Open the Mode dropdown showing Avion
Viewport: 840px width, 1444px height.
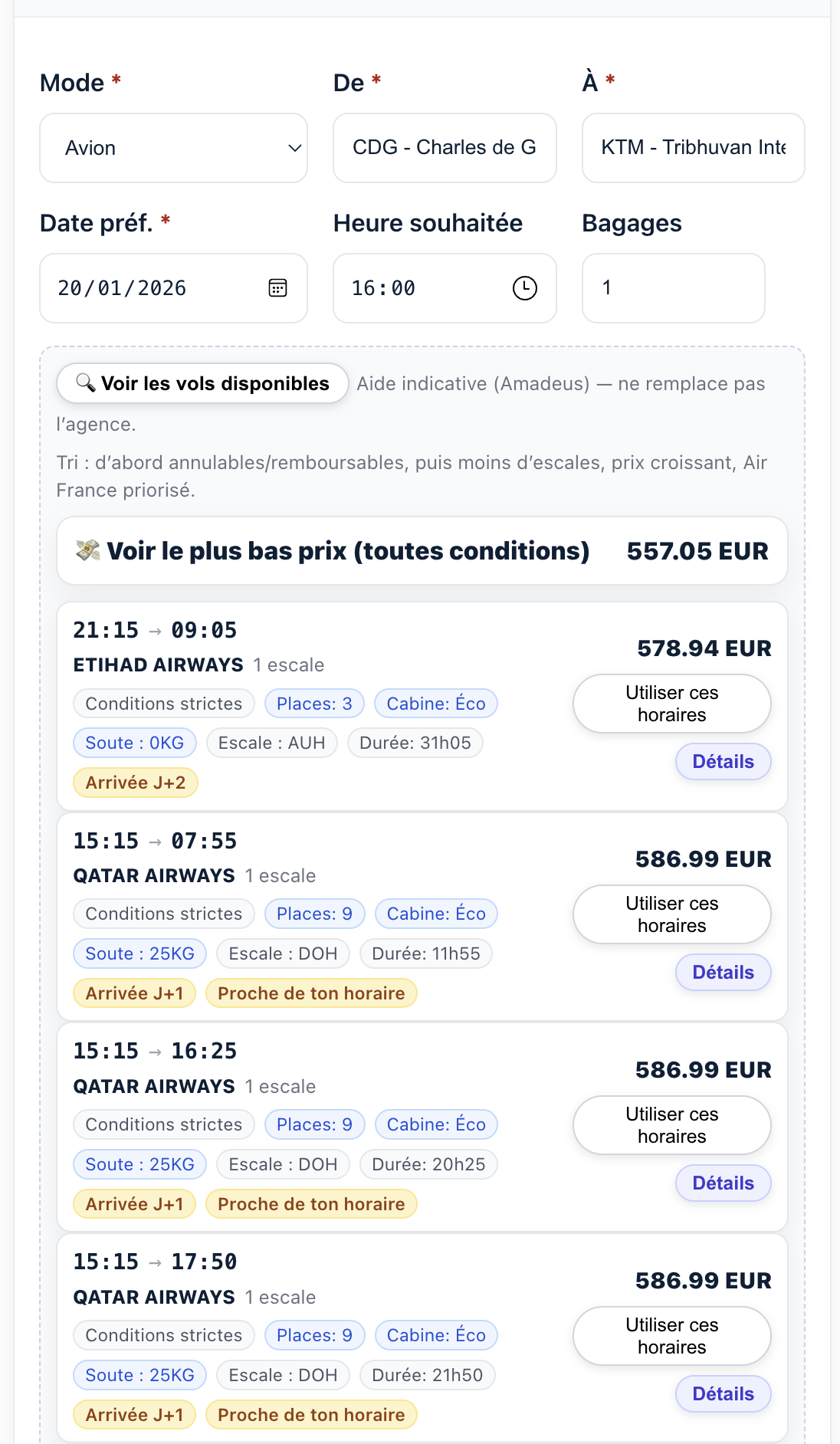click(173, 148)
